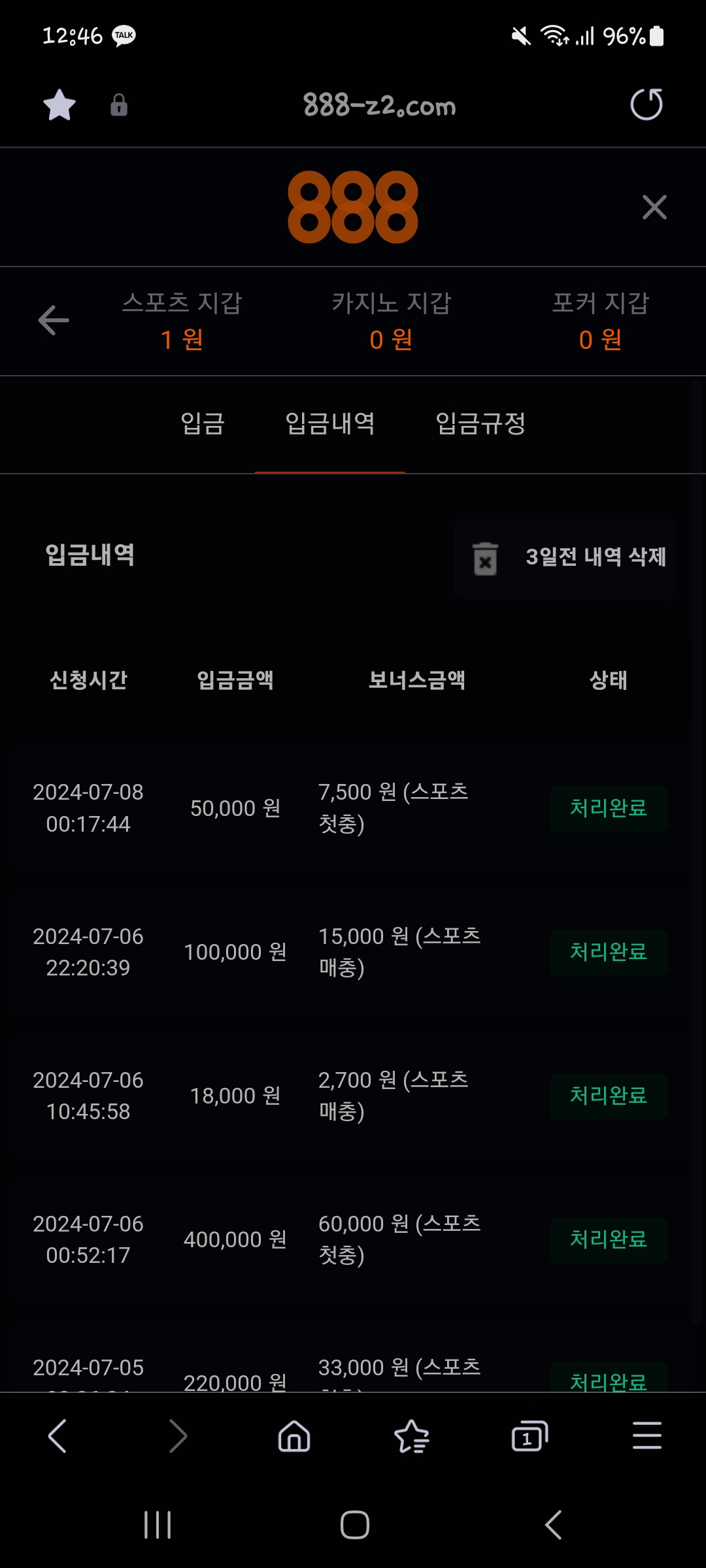Image resolution: width=706 pixels, height=1568 pixels.
Task: Select the 입금내역 tab
Action: click(330, 423)
